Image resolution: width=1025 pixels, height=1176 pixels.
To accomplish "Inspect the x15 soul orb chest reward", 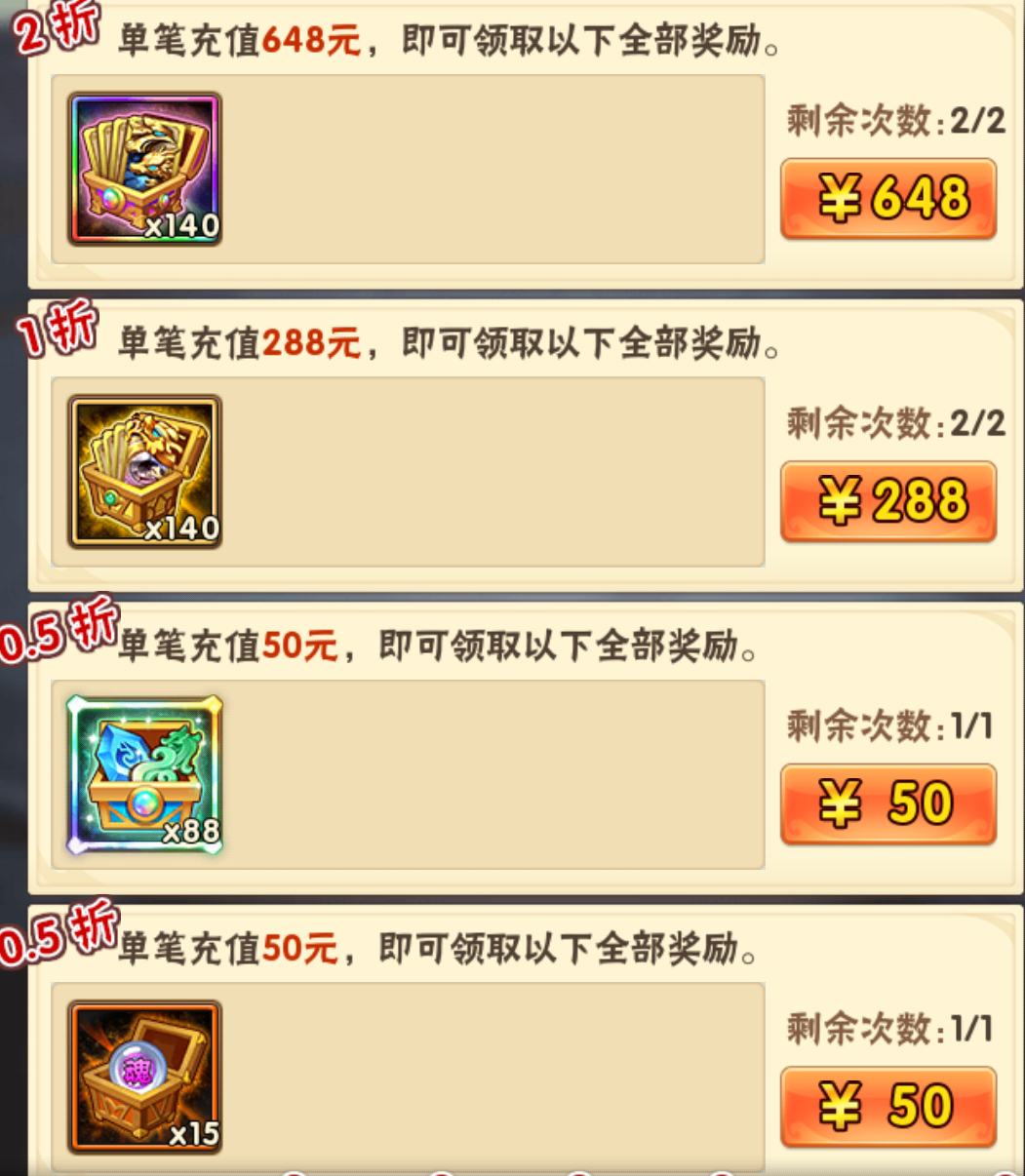I will 145,1077.
